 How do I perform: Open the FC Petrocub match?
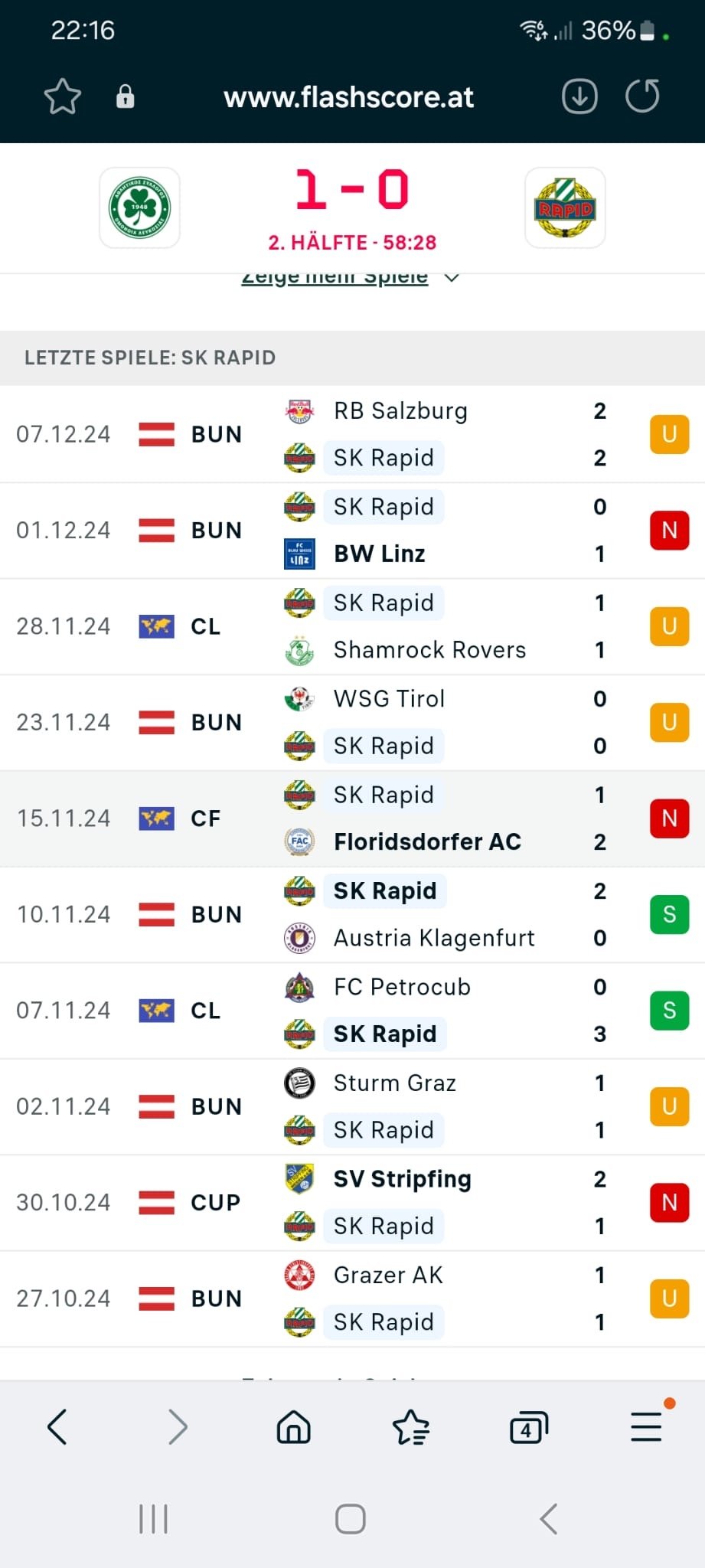pyautogui.click(x=352, y=1011)
